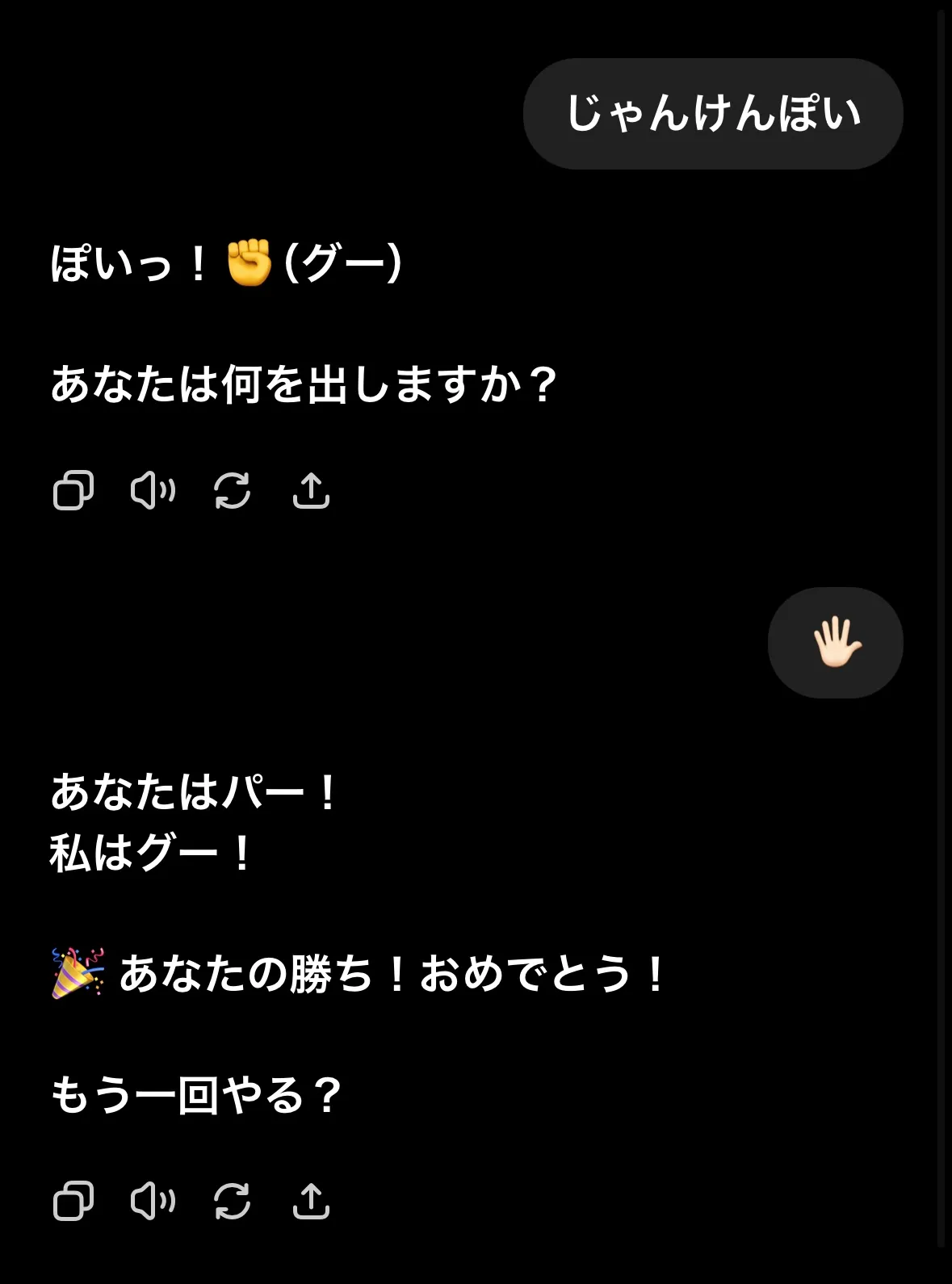Share the reply ending あなたは何を出しますか？
Screen dimensions: 952x1284
coord(311,490)
